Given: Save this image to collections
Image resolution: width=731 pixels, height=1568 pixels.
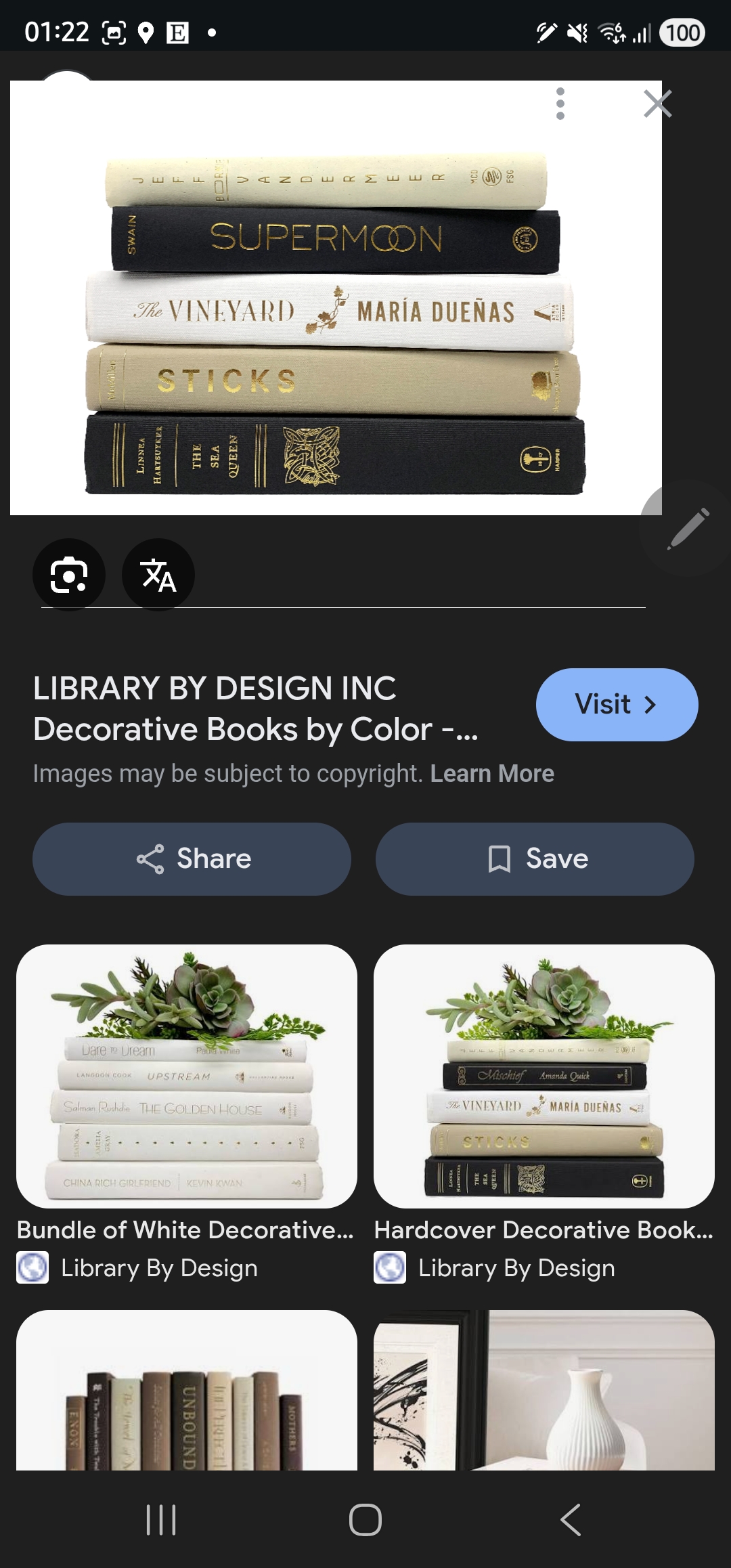Looking at the screenshot, I should point(535,858).
